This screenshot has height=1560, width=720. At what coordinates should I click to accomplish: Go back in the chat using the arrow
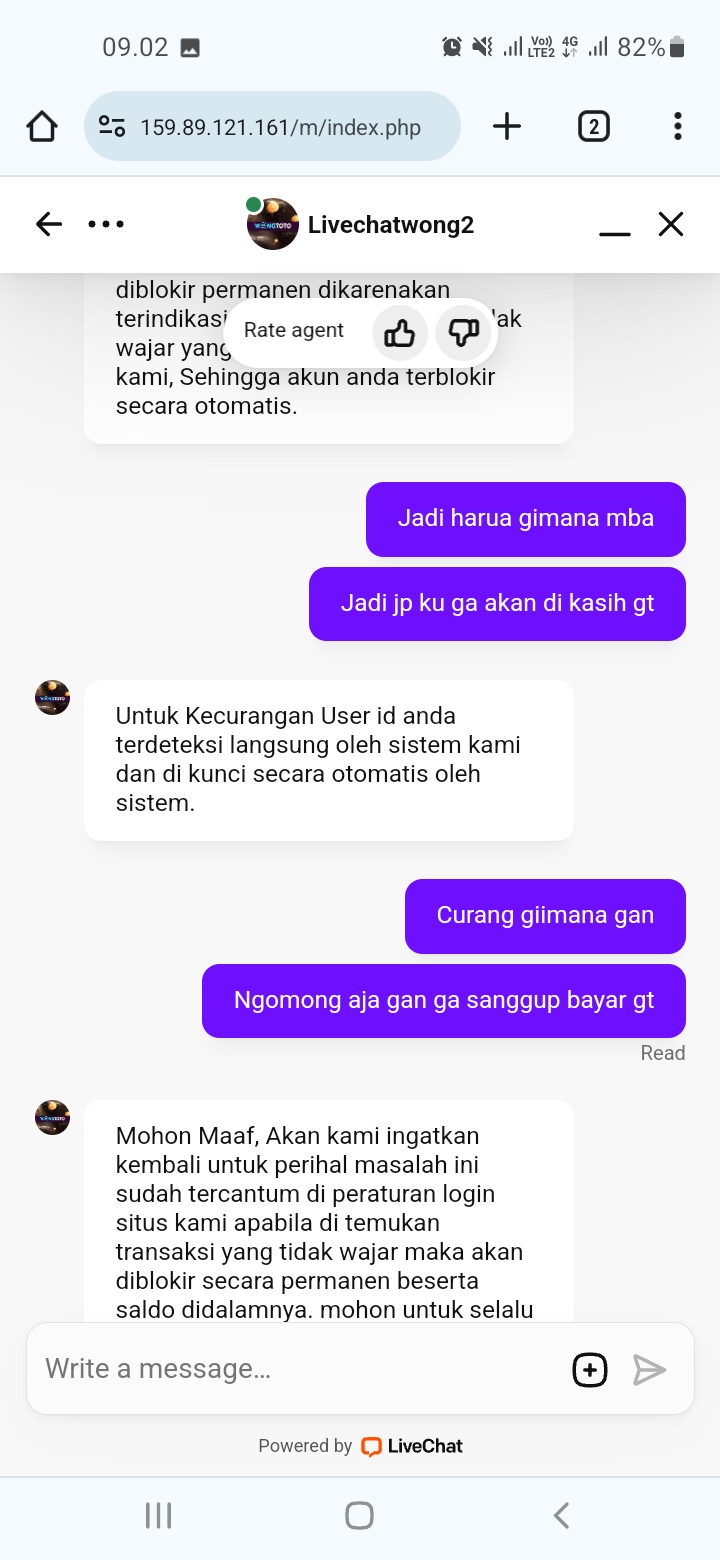pos(49,224)
